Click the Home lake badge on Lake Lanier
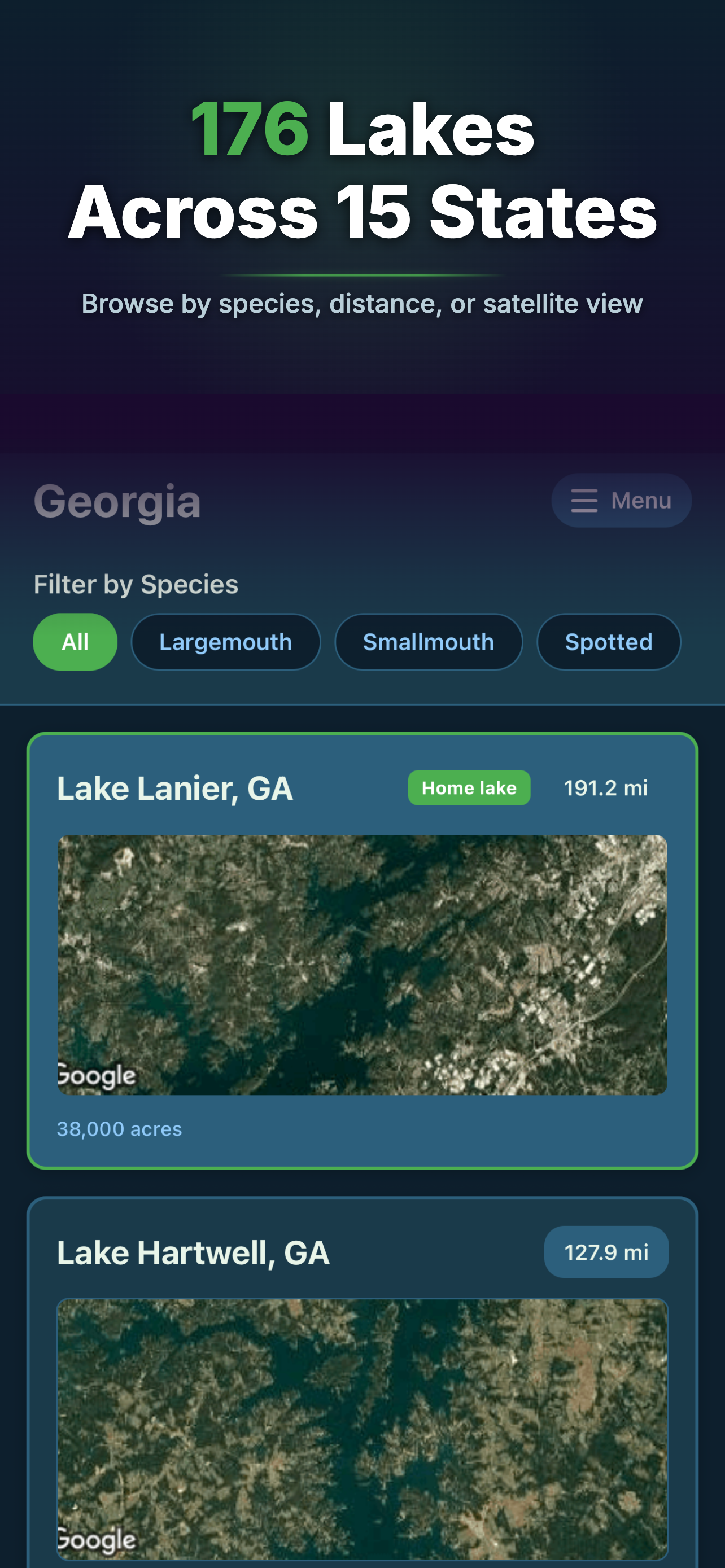Screen dimensions: 725x1568 coord(469,787)
